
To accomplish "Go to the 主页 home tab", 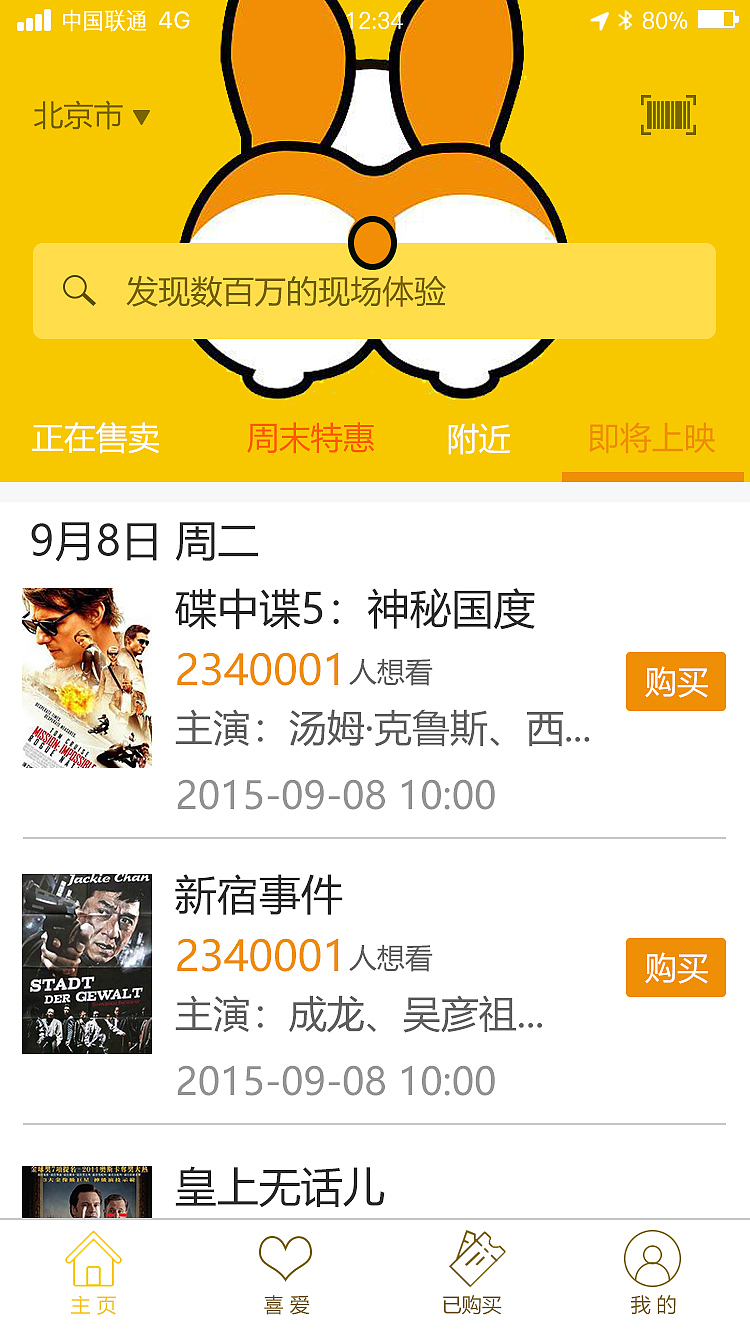I will [93, 1273].
